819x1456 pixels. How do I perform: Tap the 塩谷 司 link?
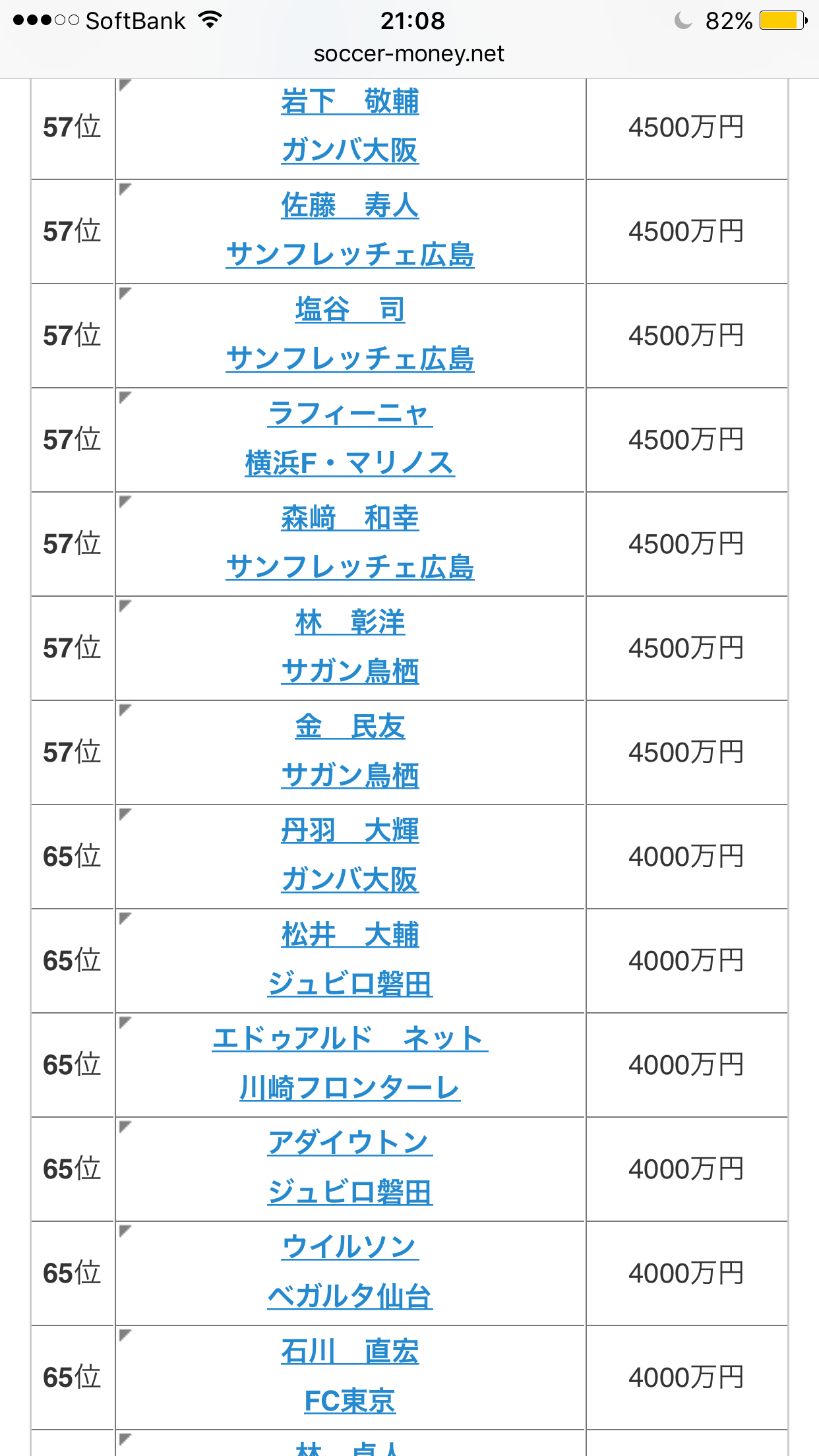(350, 309)
